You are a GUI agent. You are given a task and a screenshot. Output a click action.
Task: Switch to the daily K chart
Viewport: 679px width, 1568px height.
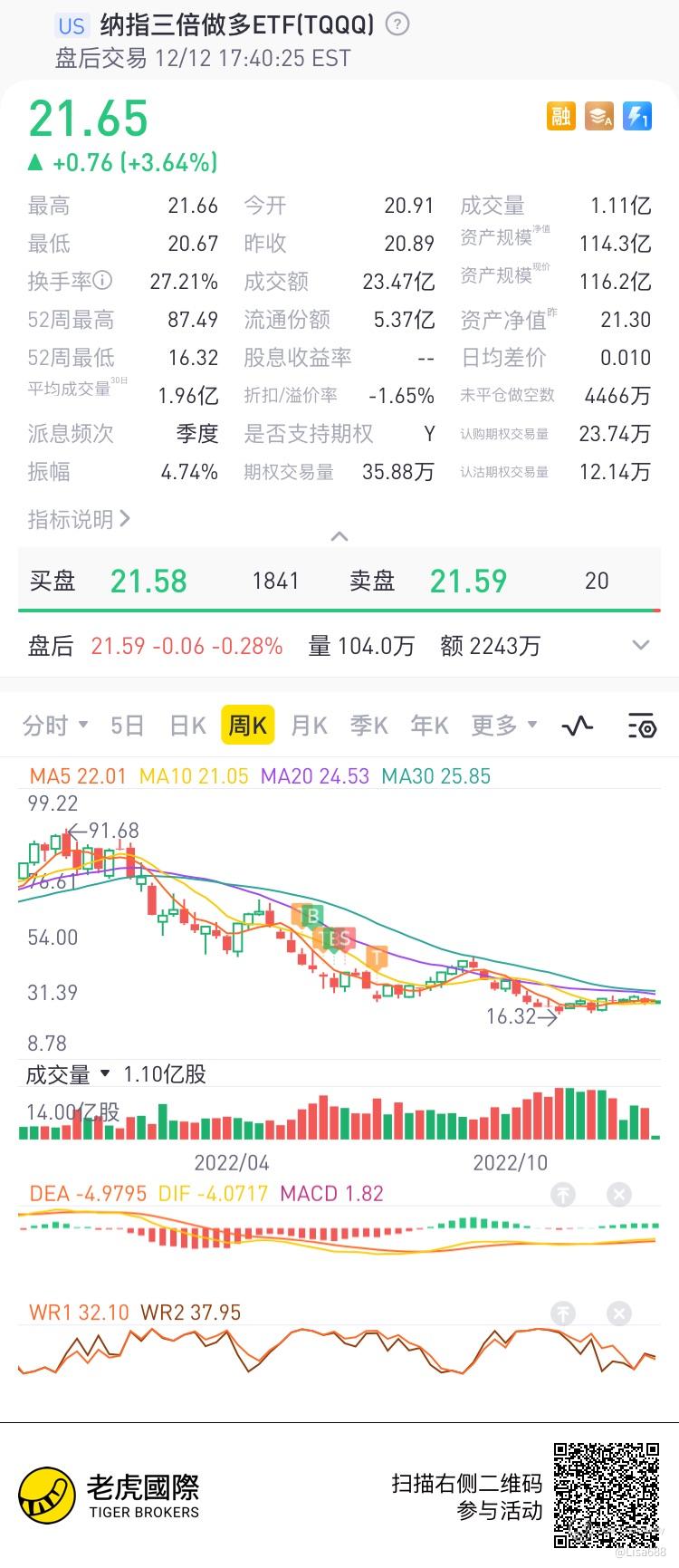pos(187,726)
